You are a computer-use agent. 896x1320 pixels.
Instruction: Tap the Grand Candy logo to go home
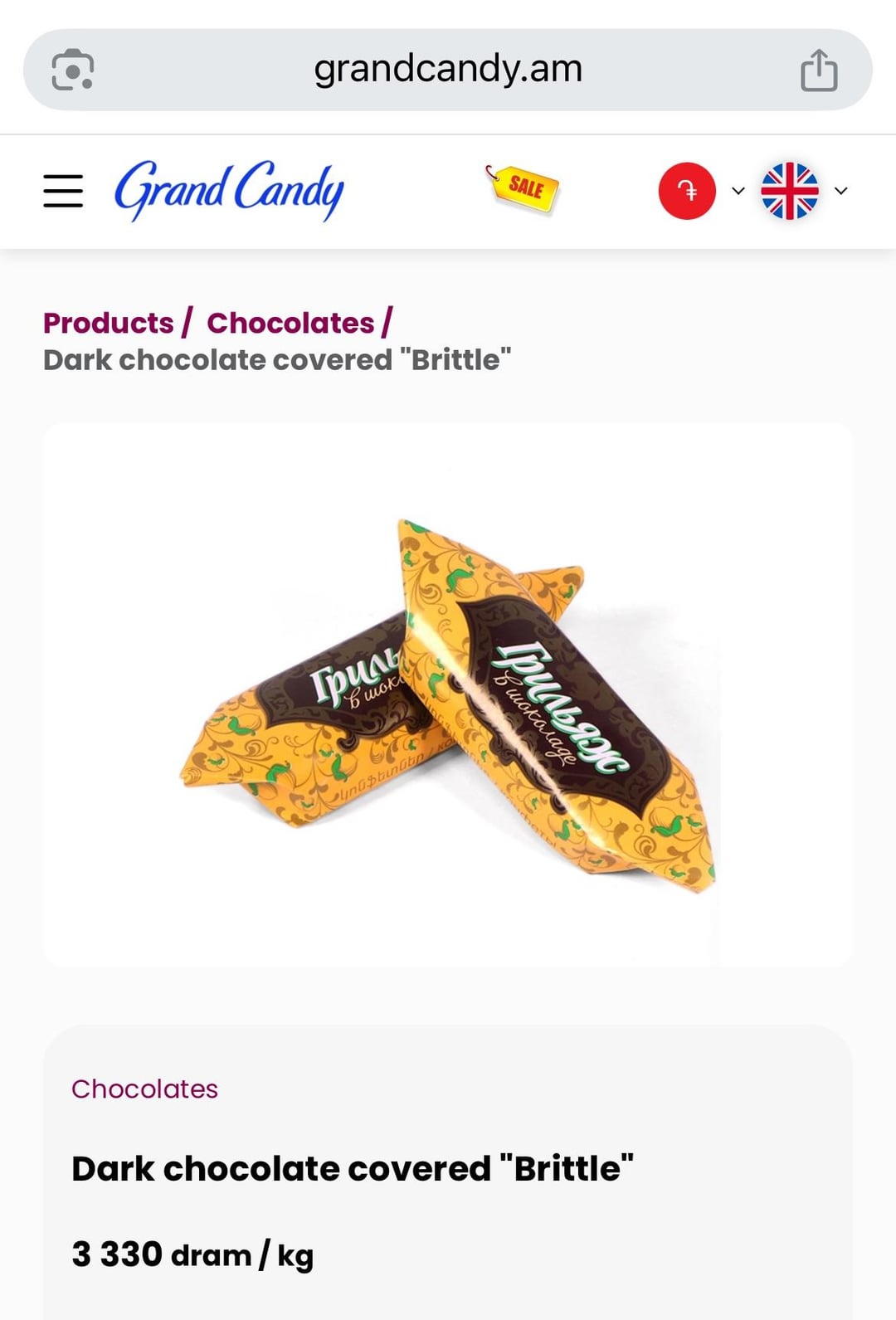point(229,191)
